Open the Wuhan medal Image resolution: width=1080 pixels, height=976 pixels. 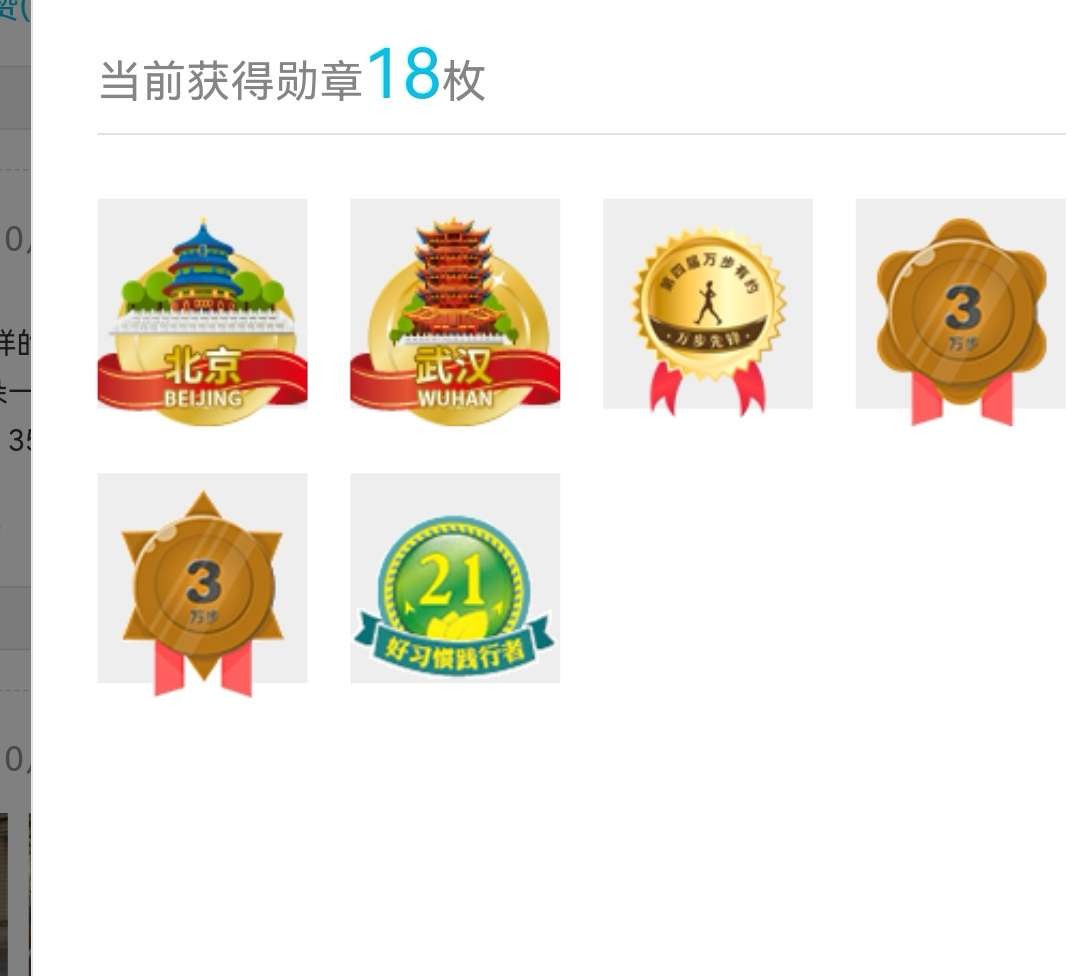click(x=455, y=305)
